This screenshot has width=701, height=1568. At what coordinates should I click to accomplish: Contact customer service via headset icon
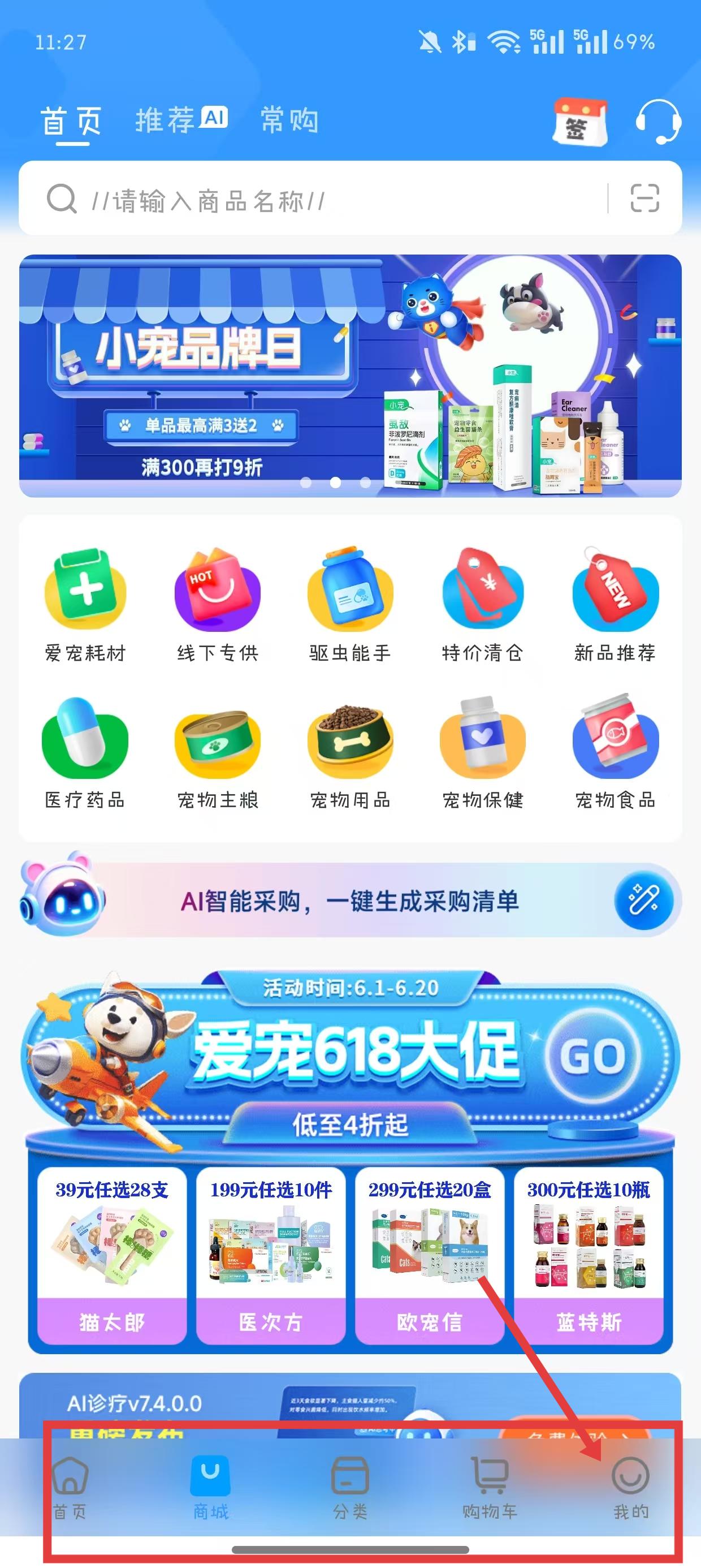[658, 122]
